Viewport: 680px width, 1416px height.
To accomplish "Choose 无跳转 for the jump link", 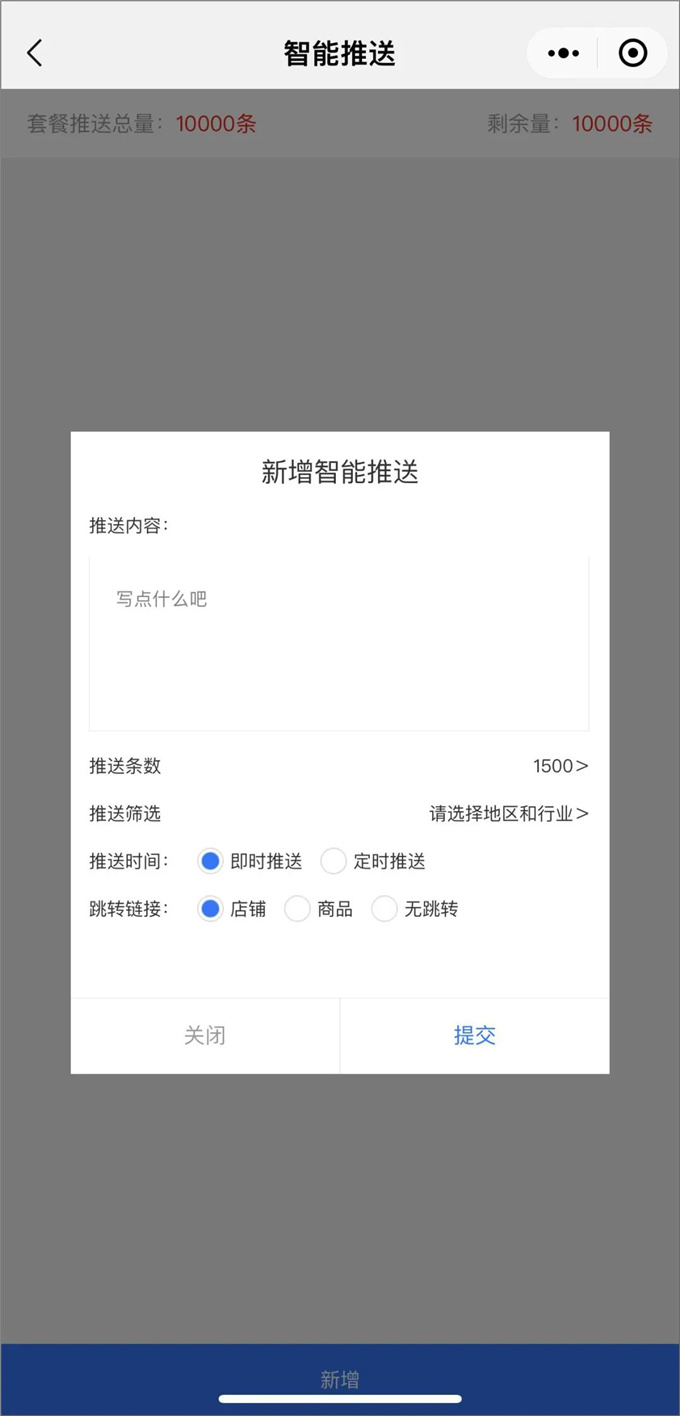I will pos(385,909).
